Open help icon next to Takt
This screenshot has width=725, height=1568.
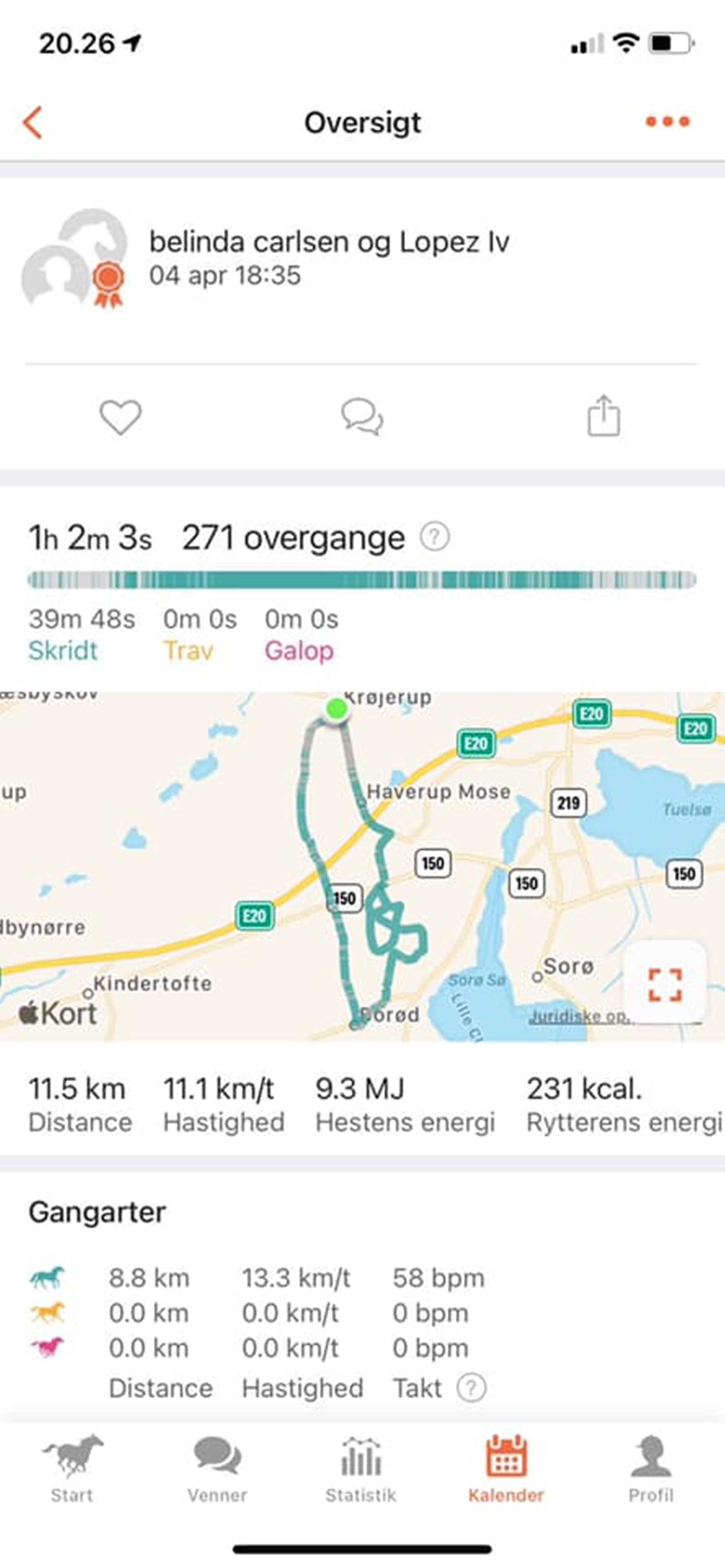pos(472,1388)
